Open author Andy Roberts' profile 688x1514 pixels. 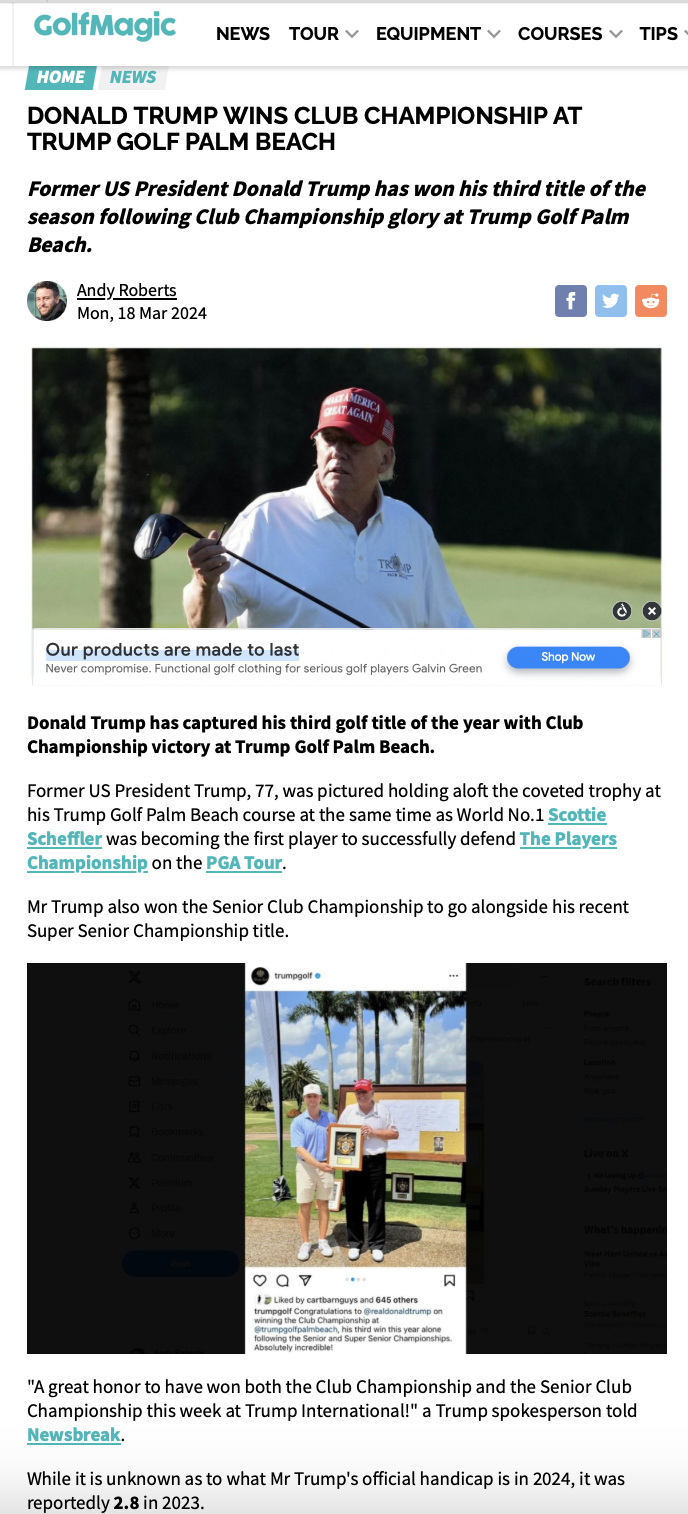[x=127, y=291]
